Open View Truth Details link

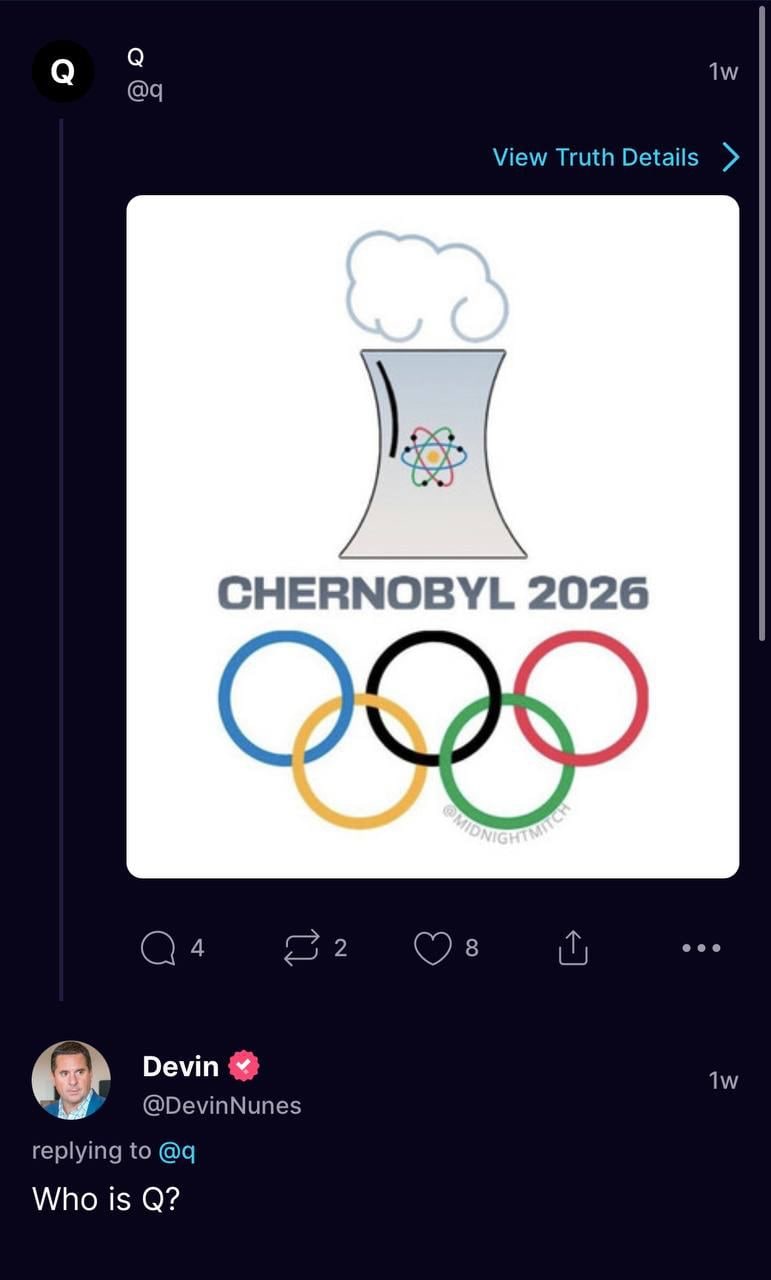[x=616, y=157]
